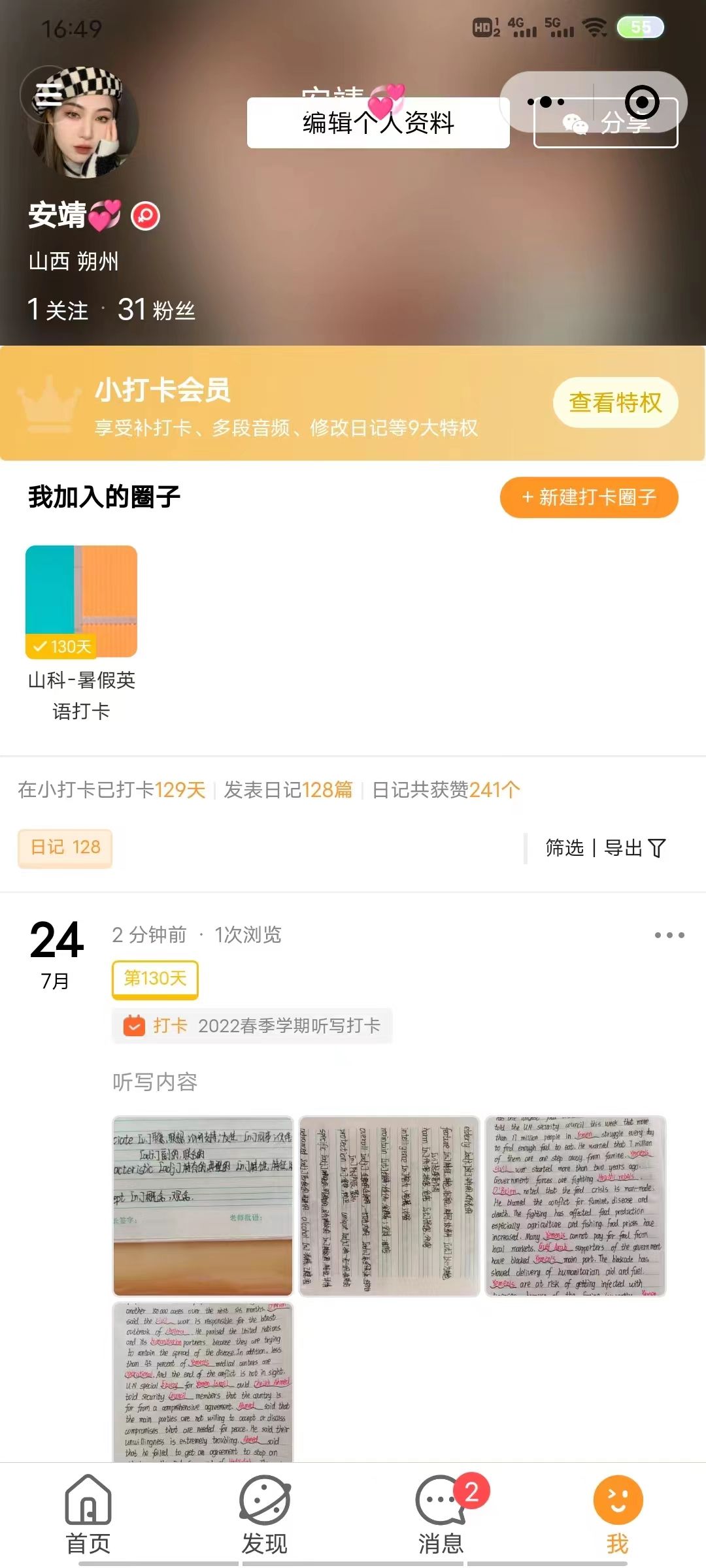Viewport: 706px width, 1568px height.
Task: Select the 日记 128 tab
Action: click(x=65, y=847)
